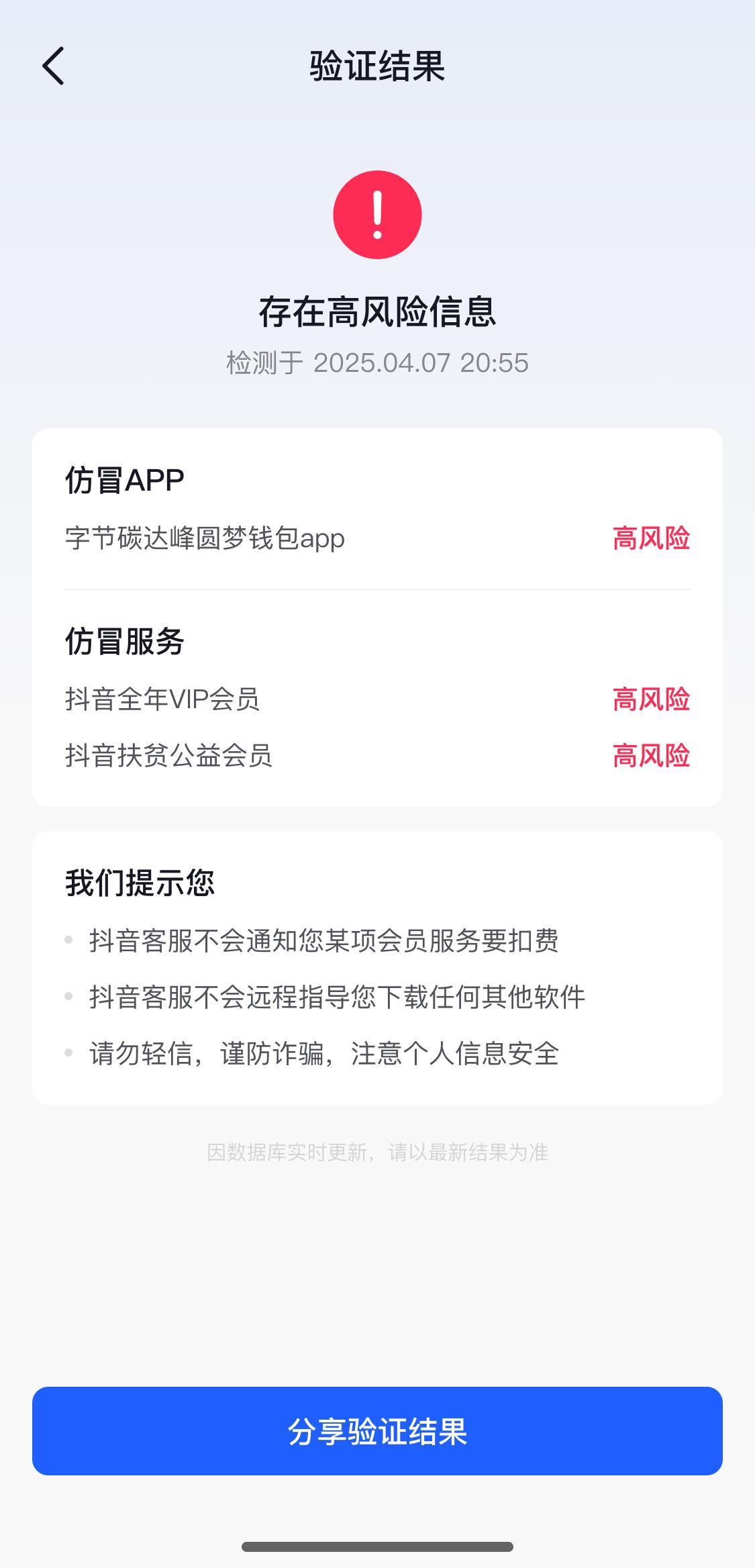
Task: Tap the 抖音扶贫公益会员 service entry
Action: point(170,756)
